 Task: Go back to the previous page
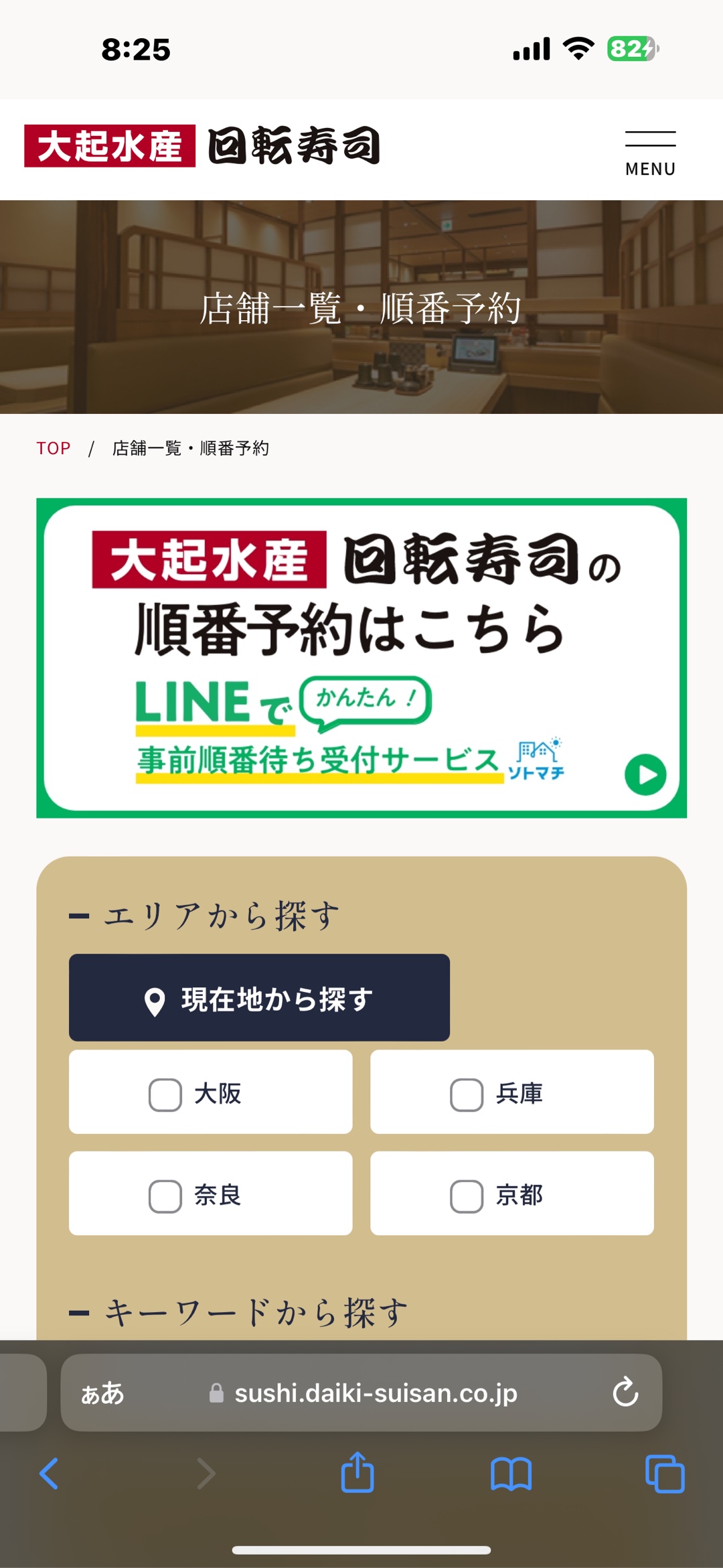point(49,1474)
